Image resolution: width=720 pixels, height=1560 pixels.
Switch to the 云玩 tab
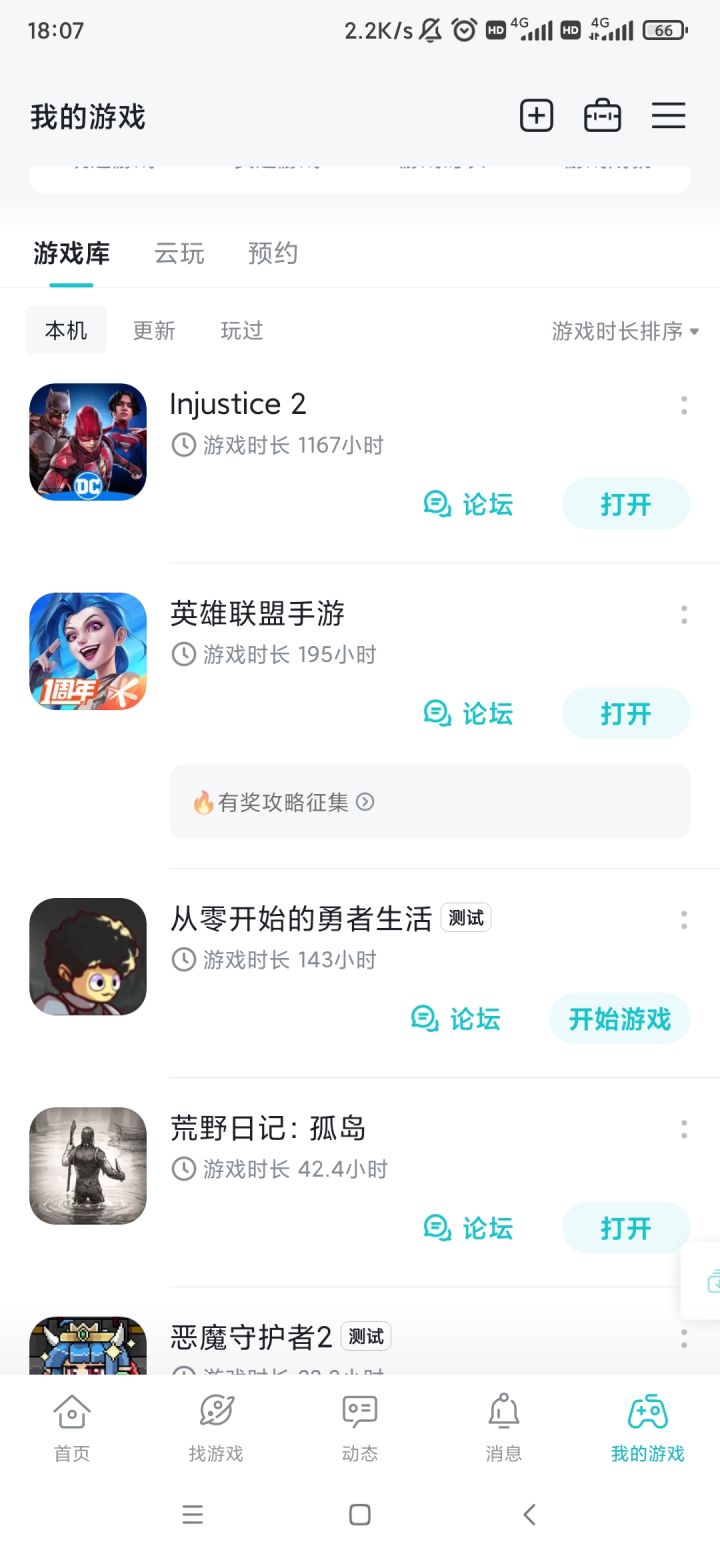click(x=179, y=254)
